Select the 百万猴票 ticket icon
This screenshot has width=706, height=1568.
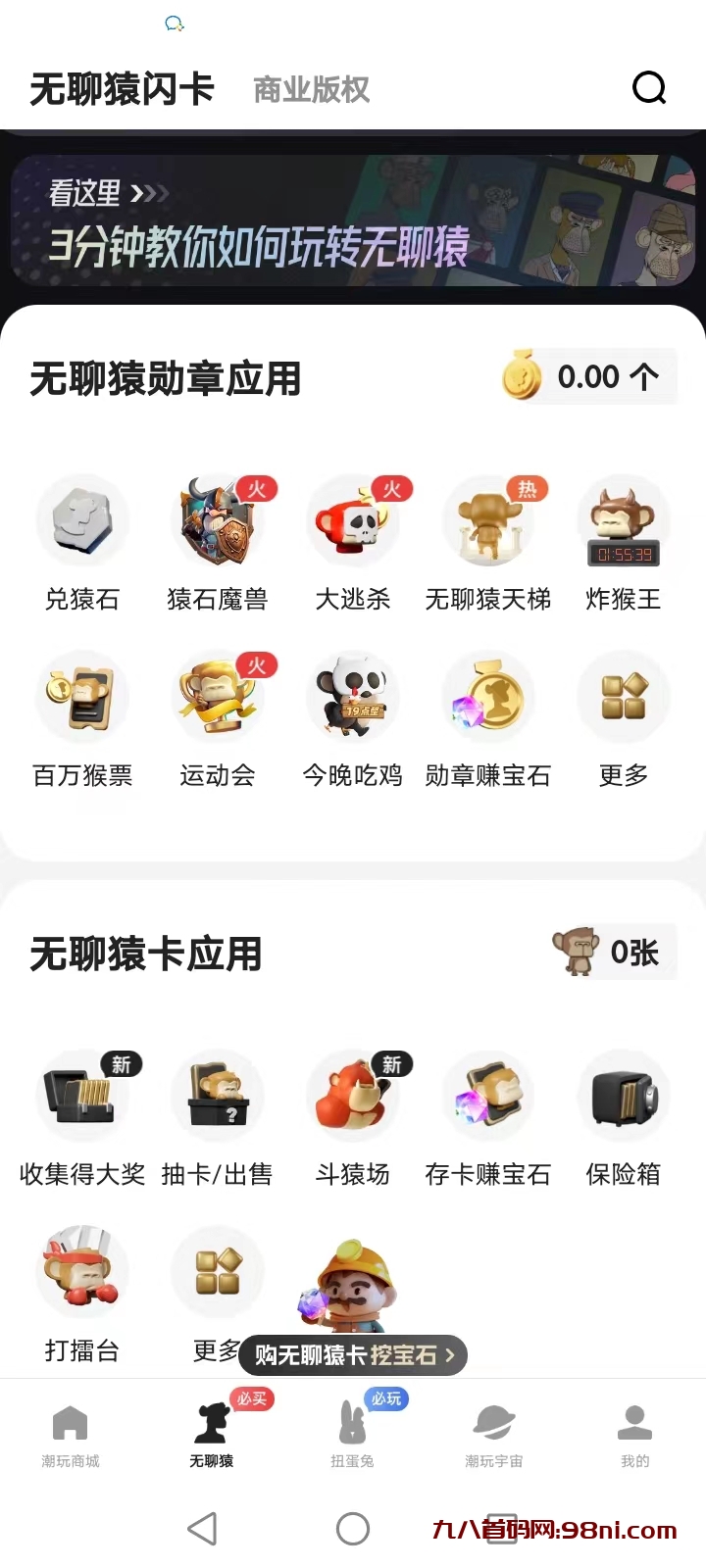(x=82, y=696)
